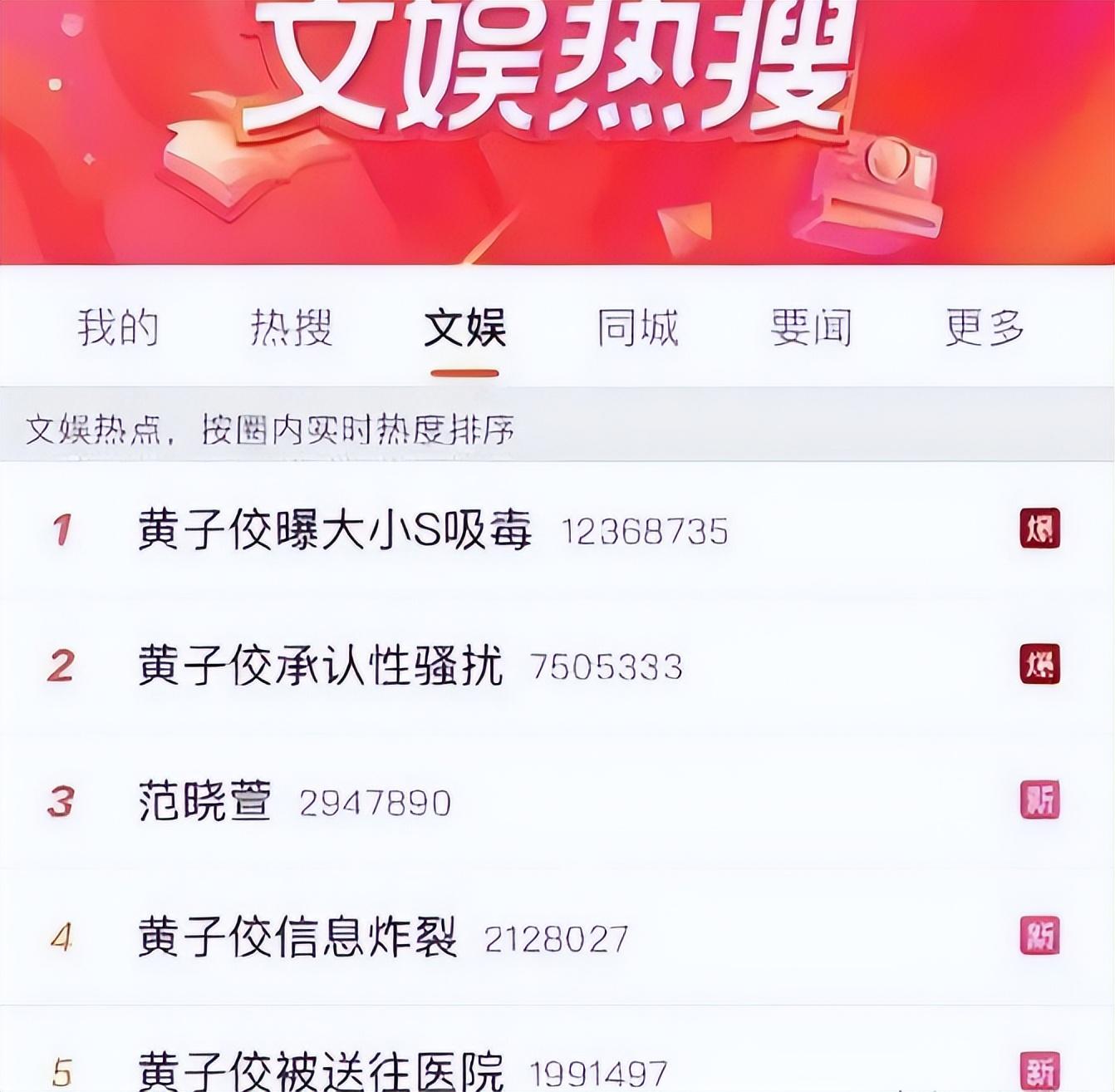Open the 更多 tab
The height and width of the screenshot is (1092, 1115).
click(985, 327)
